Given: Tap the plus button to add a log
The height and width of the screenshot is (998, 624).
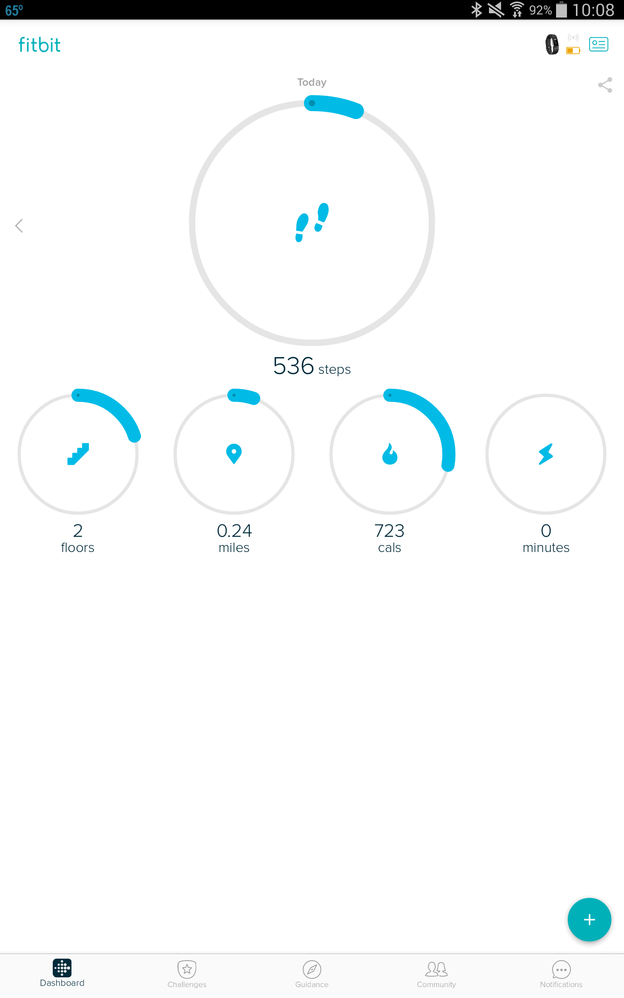Looking at the screenshot, I should (589, 920).
